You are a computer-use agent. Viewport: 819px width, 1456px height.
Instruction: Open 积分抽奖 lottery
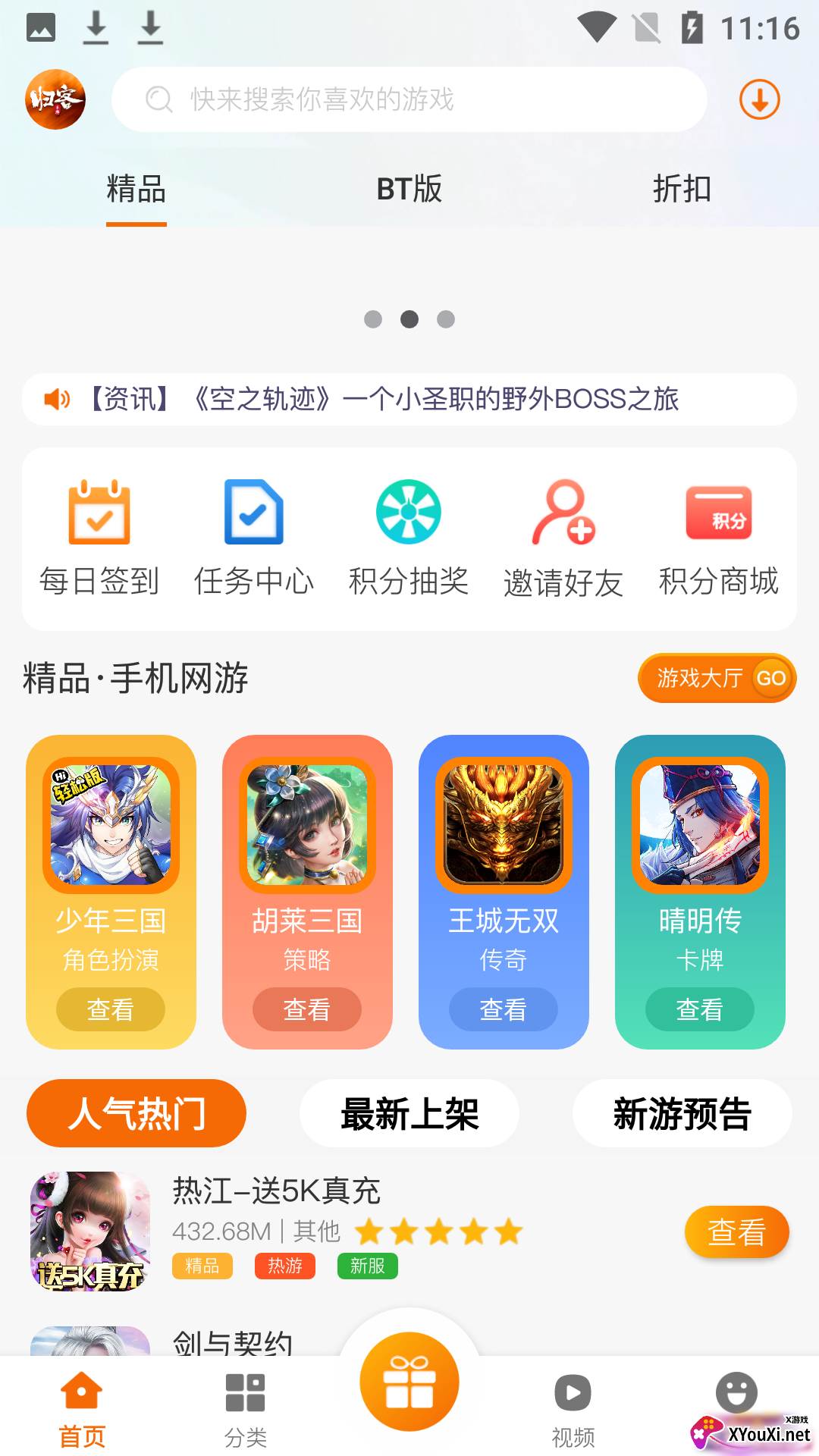pos(409,537)
